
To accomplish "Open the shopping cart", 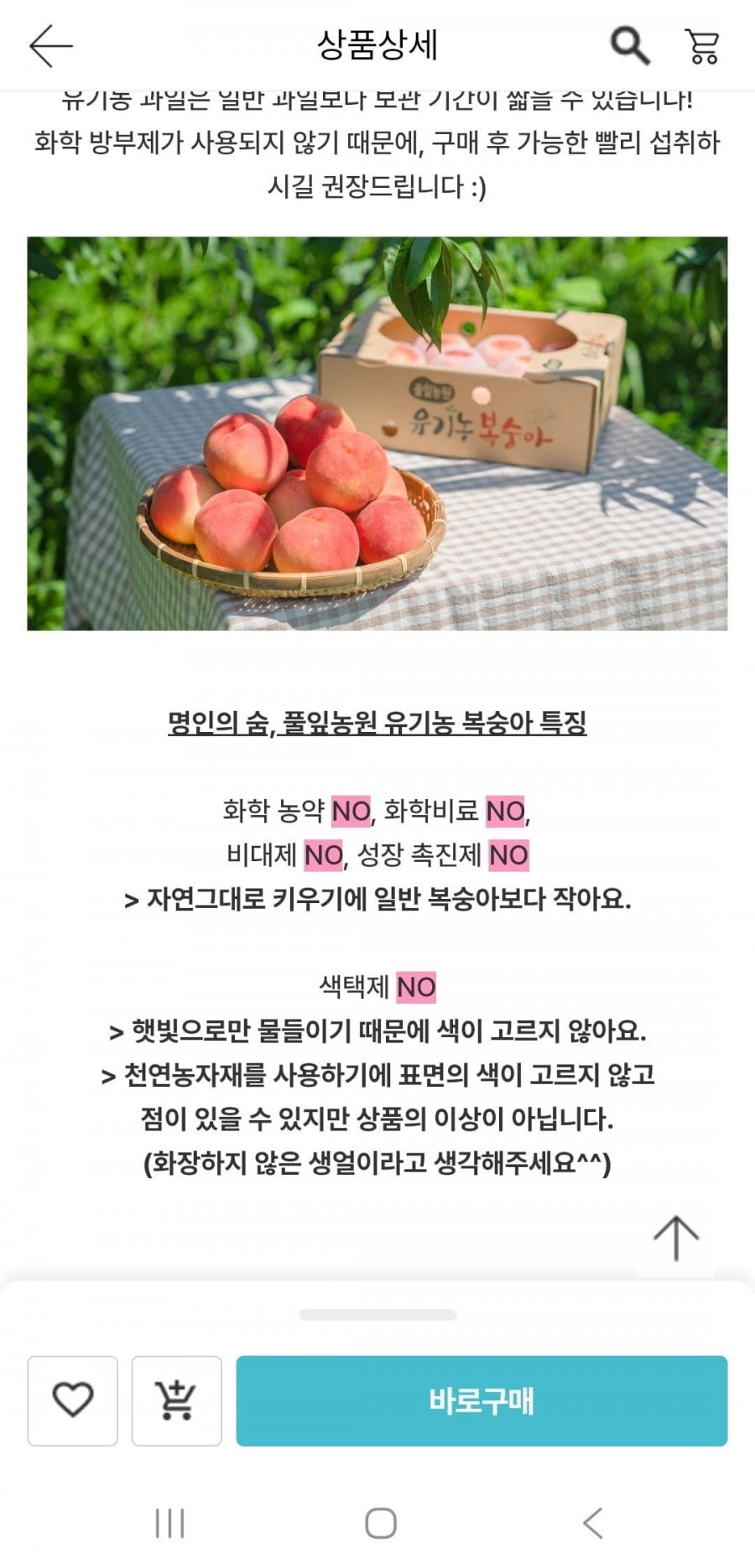I will tap(702, 46).
